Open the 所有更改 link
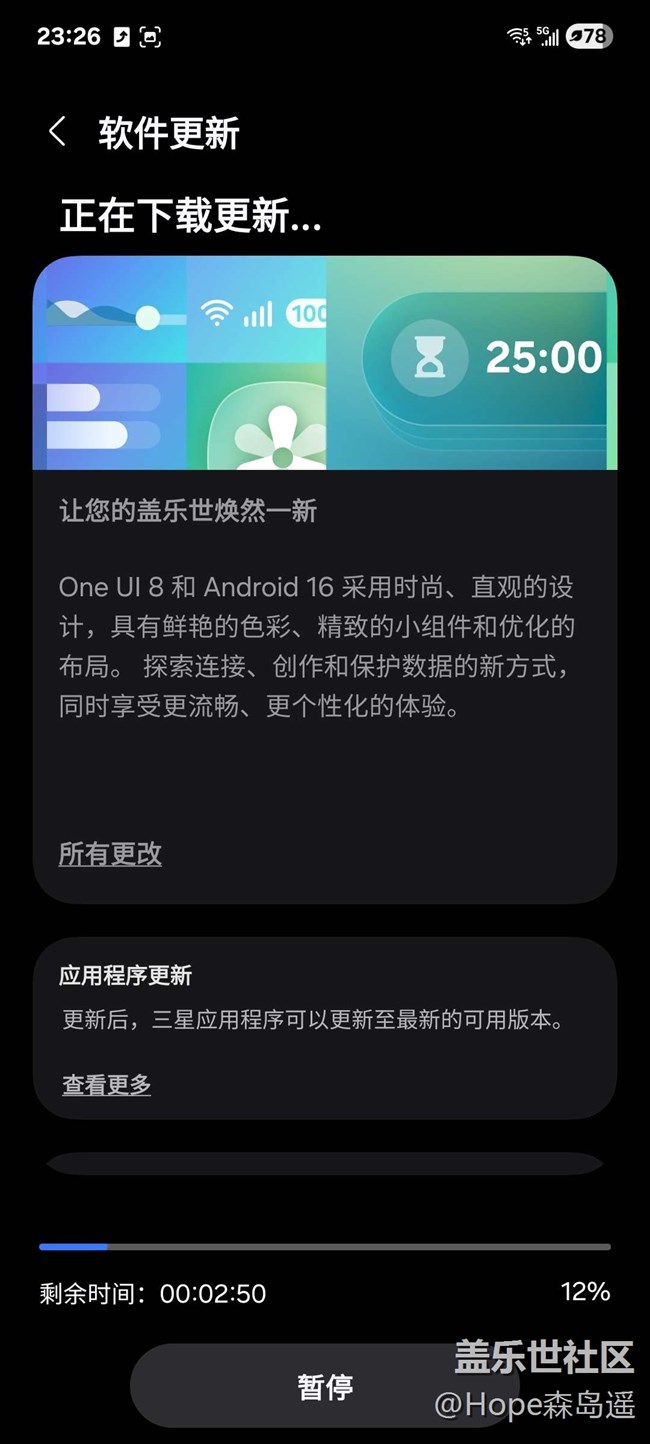Image resolution: width=650 pixels, height=1444 pixels. click(110, 854)
